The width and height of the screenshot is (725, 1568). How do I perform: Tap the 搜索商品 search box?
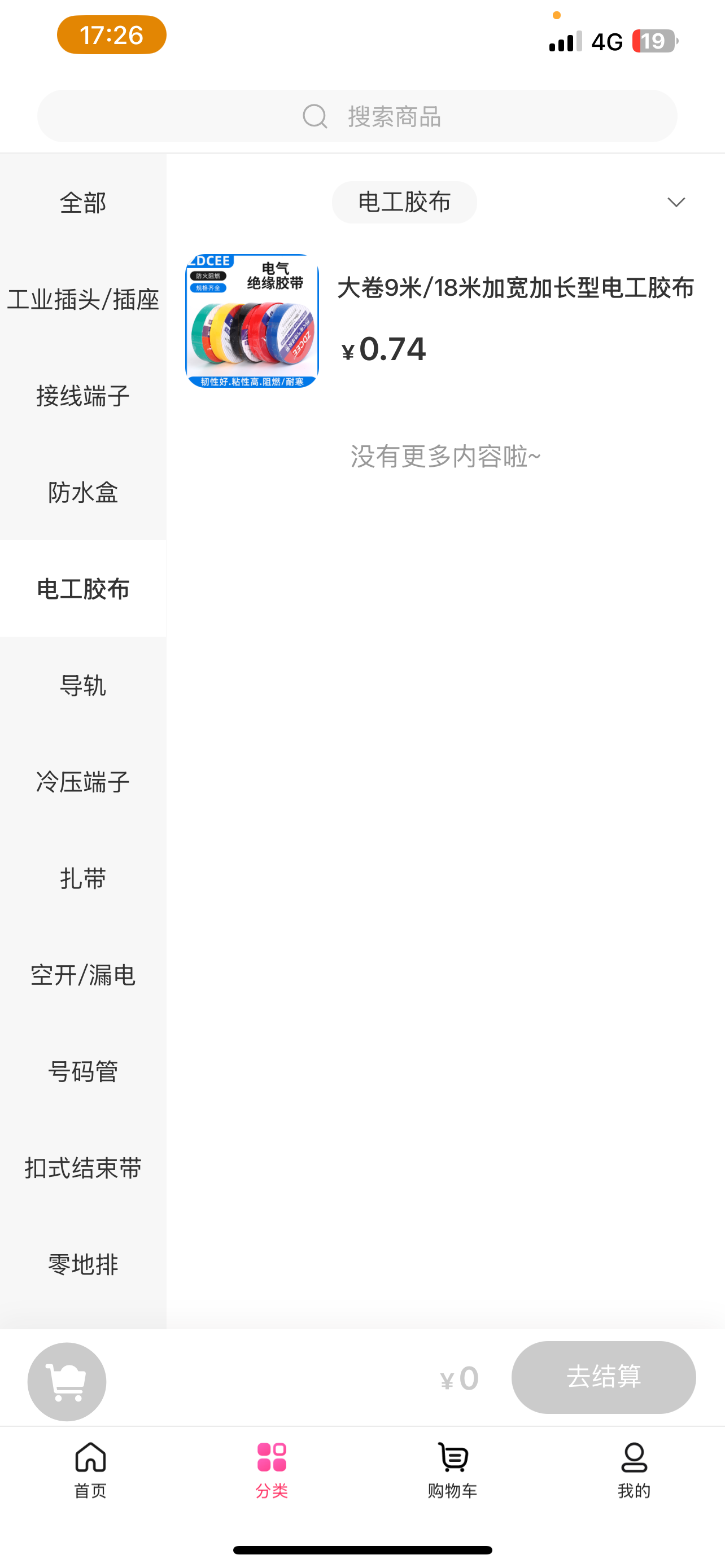pyautogui.click(x=357, y=116)
